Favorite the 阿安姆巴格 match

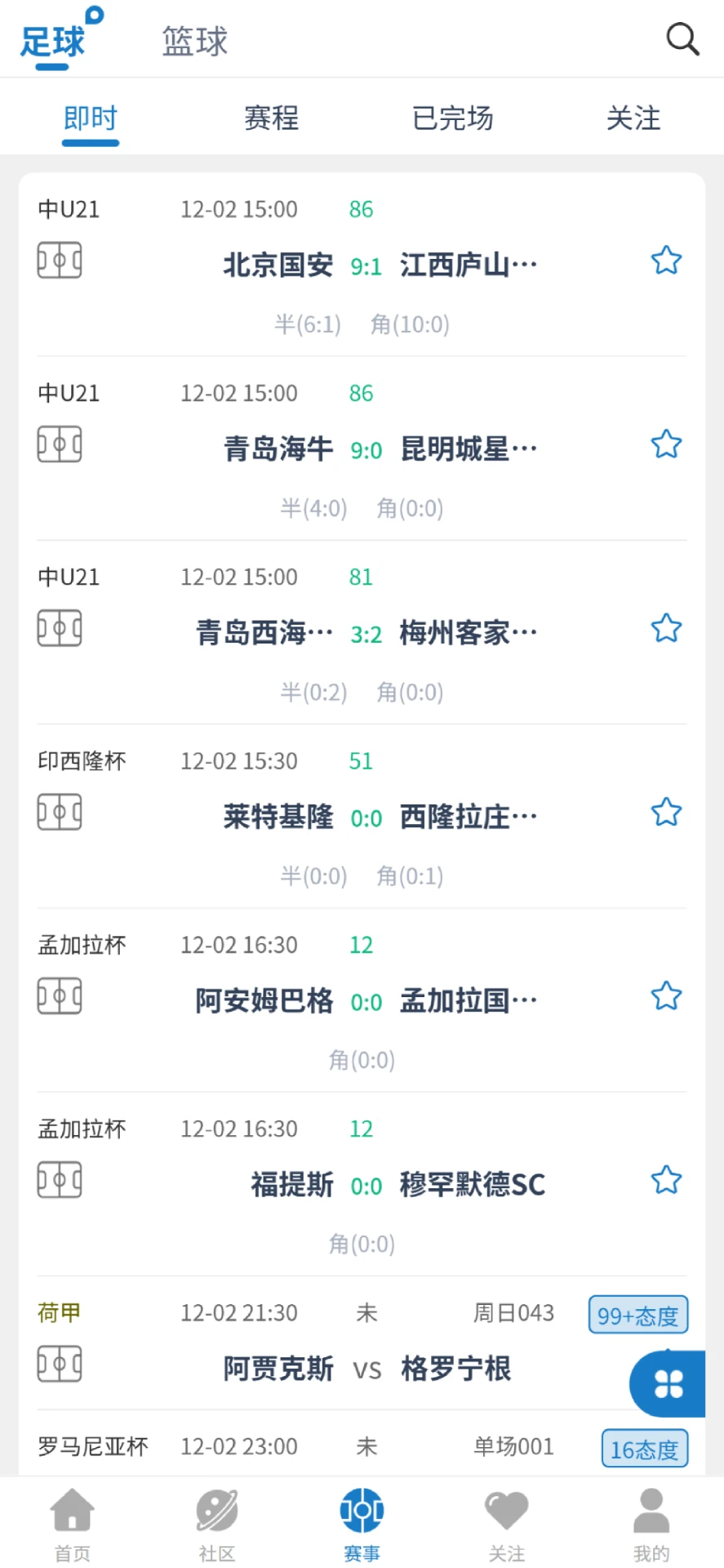pos(666,996)
